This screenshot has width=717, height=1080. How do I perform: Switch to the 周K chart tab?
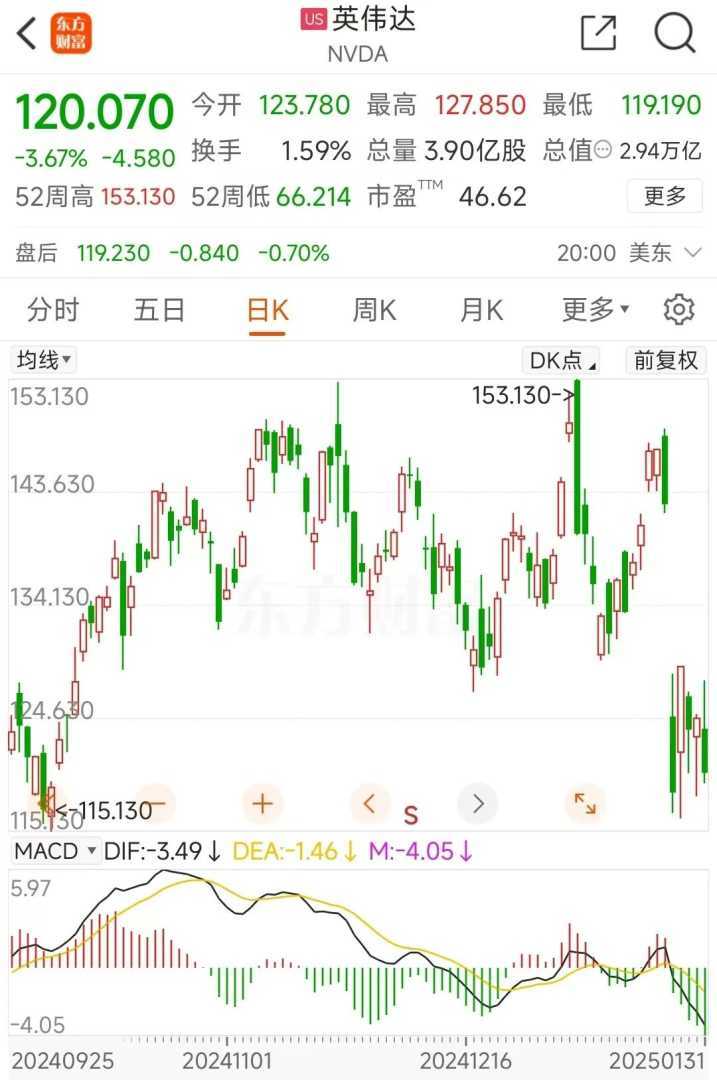click(374, 310)
